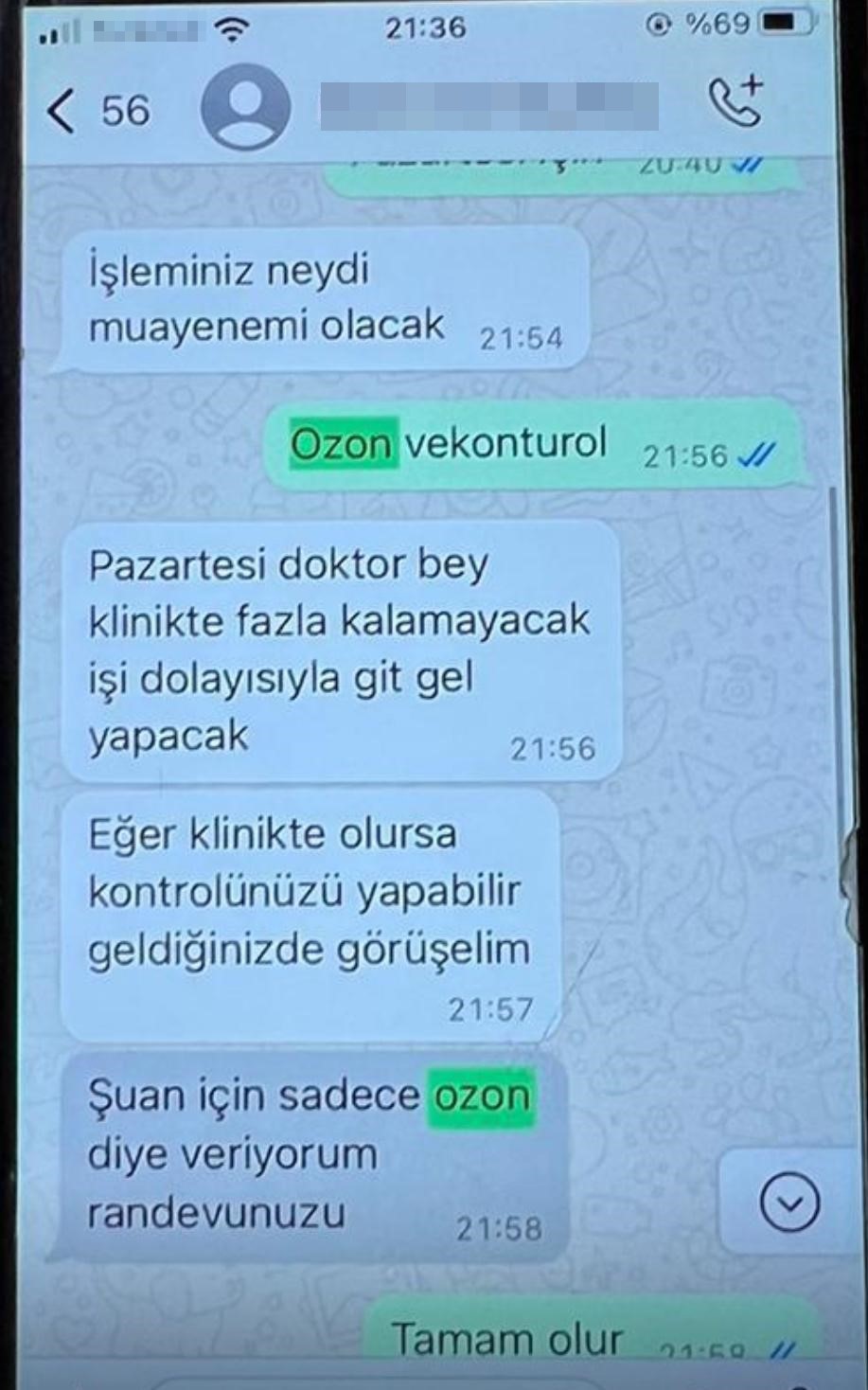Go back to the chat list
The height and width of the screenshot is (1390, 868).
point(62,110)
